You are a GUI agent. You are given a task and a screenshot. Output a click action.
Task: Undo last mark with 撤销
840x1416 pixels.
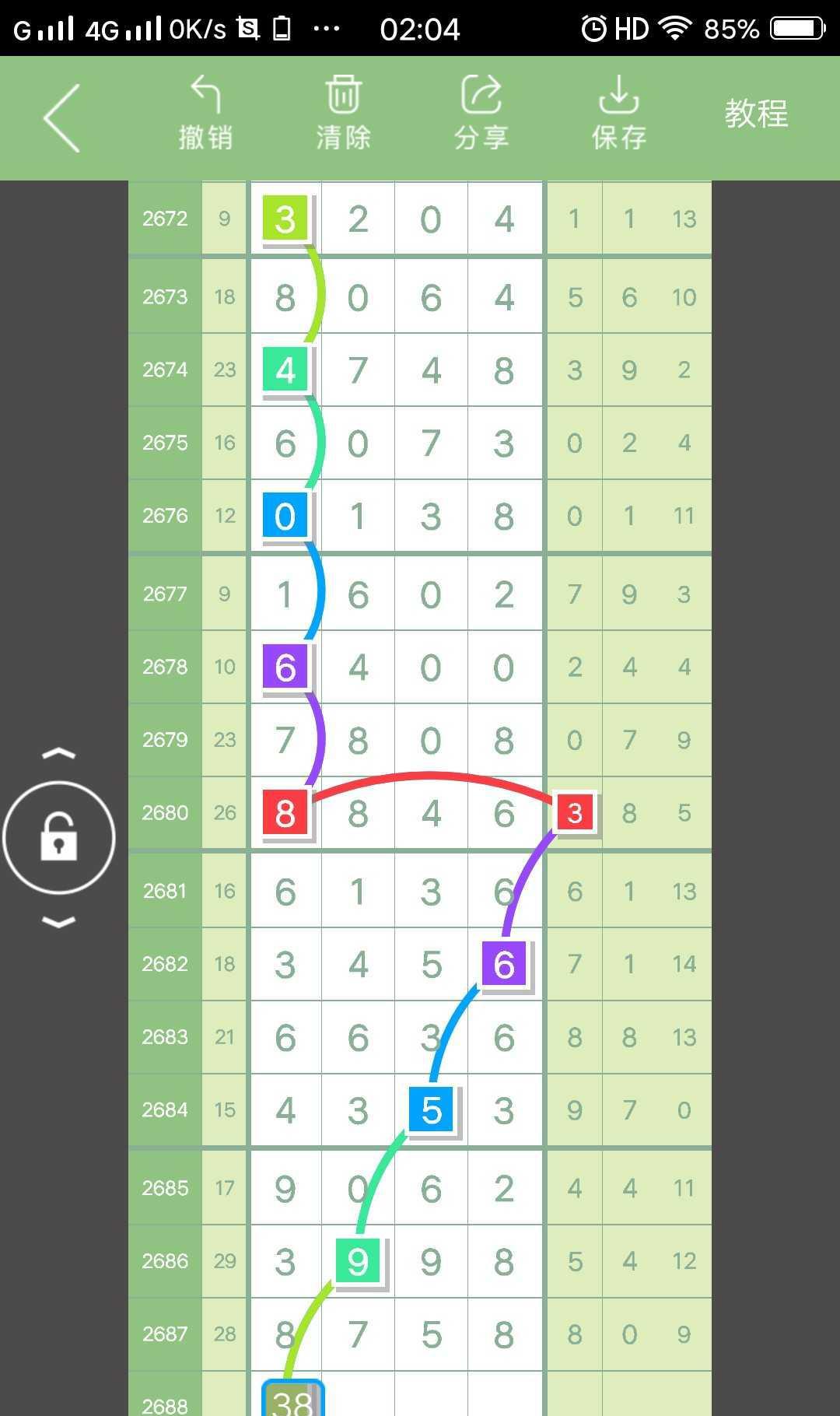pos(205,114)
